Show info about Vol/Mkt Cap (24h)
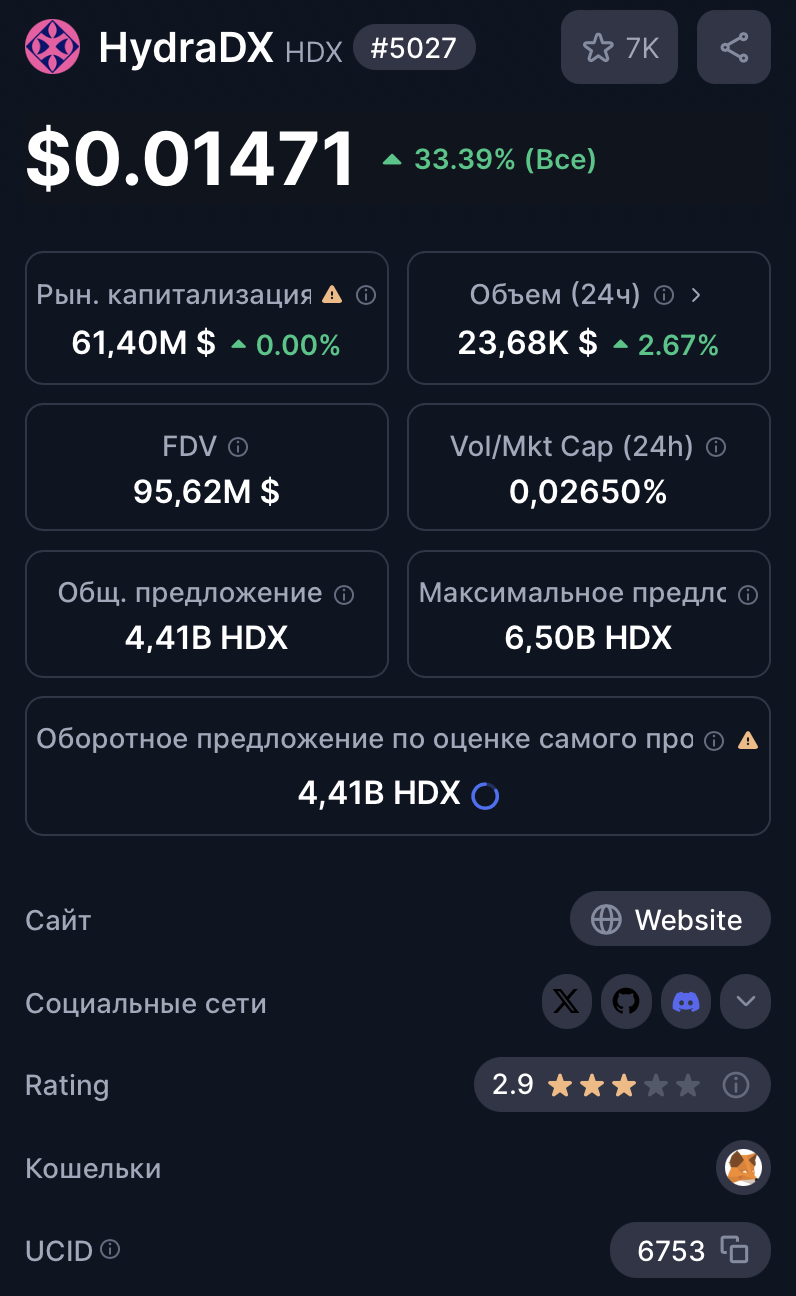The width and height of the screenshot is (796, 1296). [716, 447]
